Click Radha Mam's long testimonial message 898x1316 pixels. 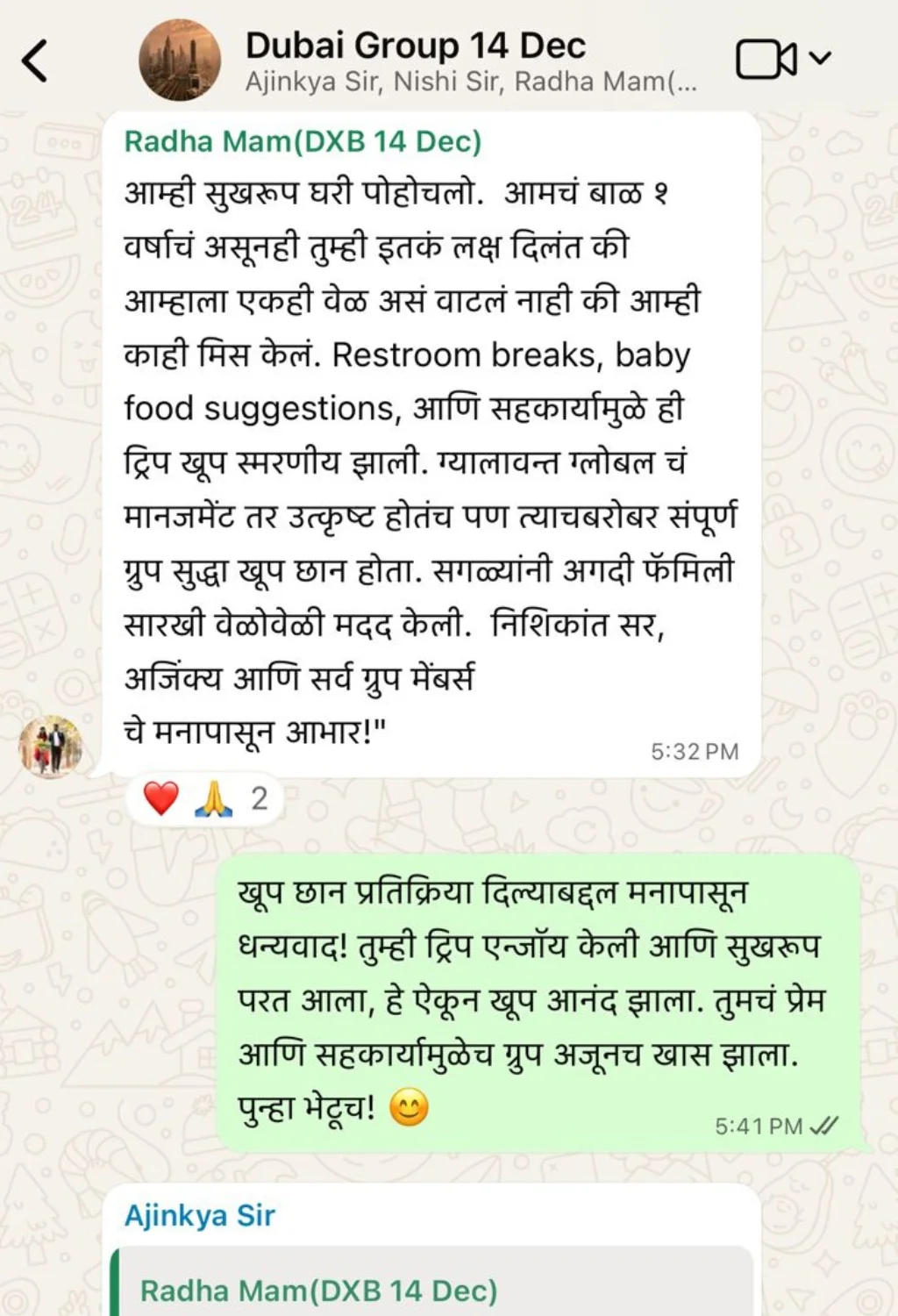pyautogui.click(x=430, y=439)
